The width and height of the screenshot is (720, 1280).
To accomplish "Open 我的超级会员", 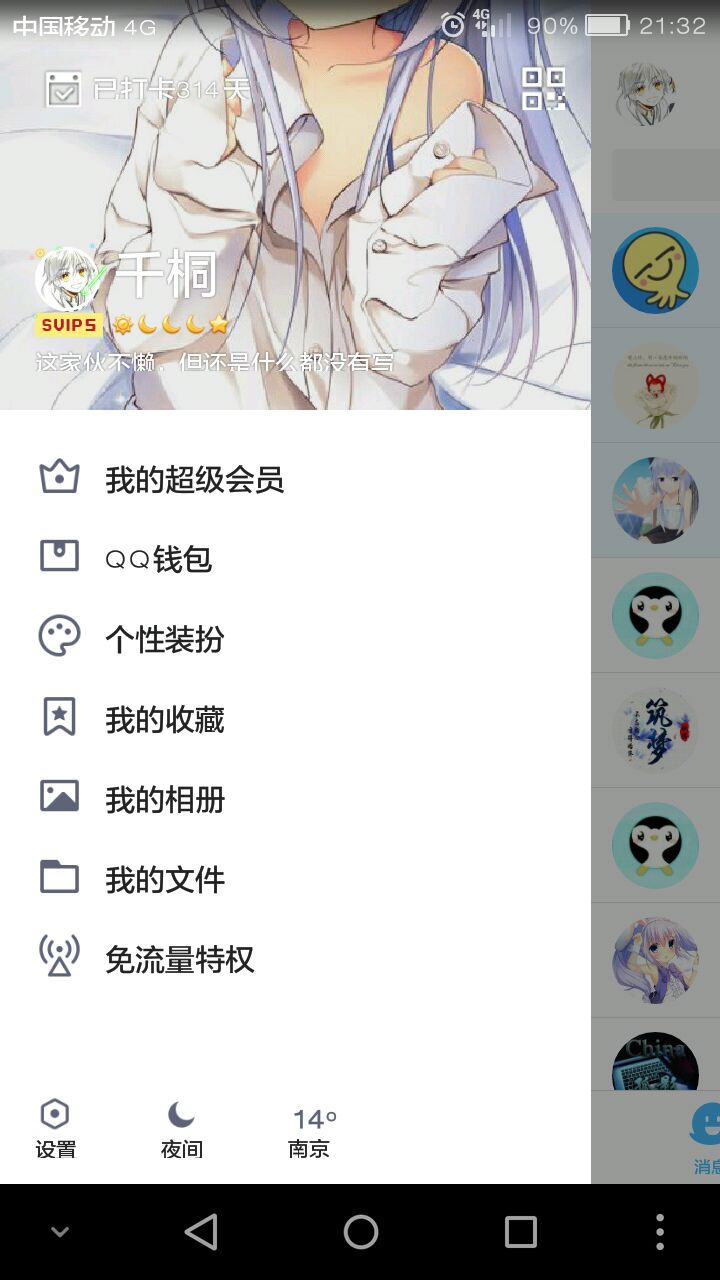I will pos(194,480).
